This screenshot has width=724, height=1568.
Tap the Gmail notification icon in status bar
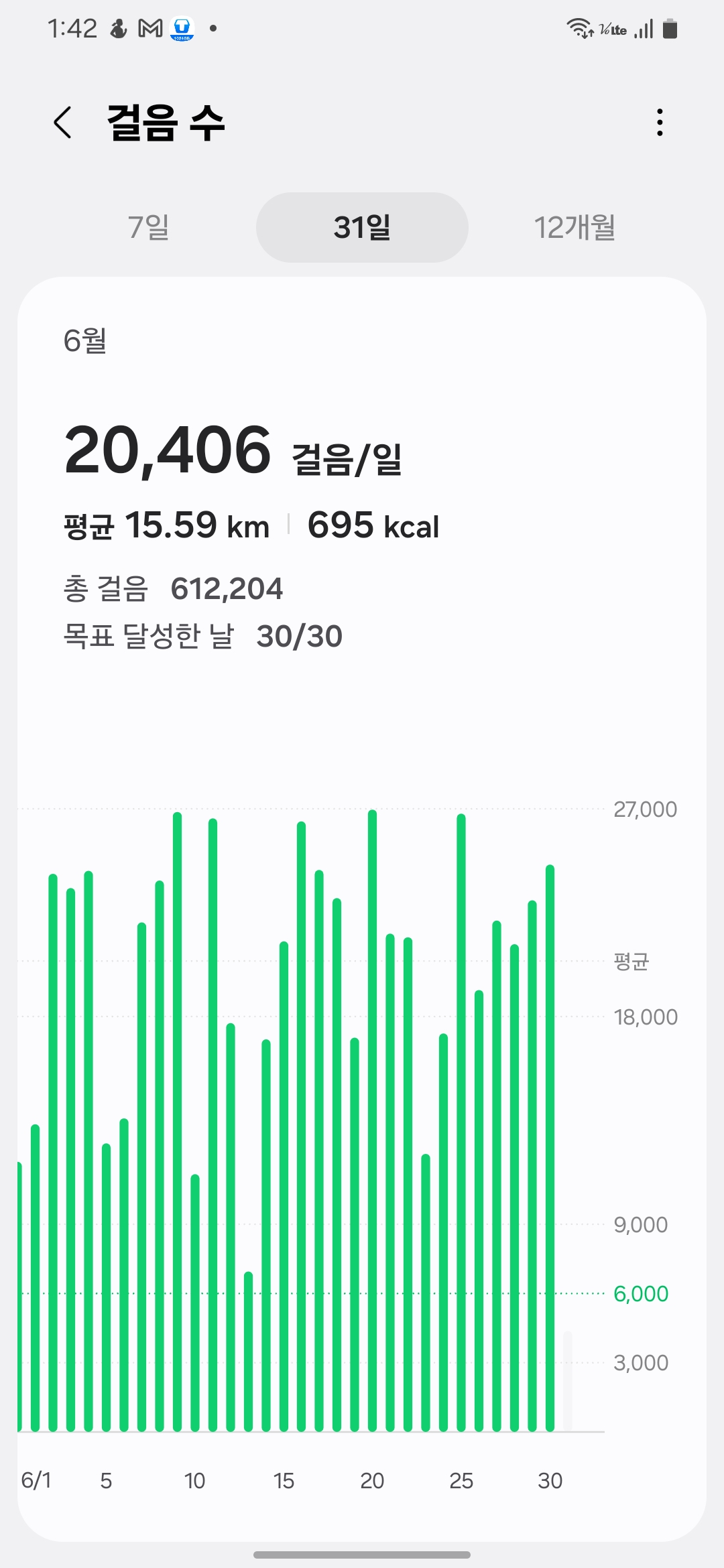[149, 28]
